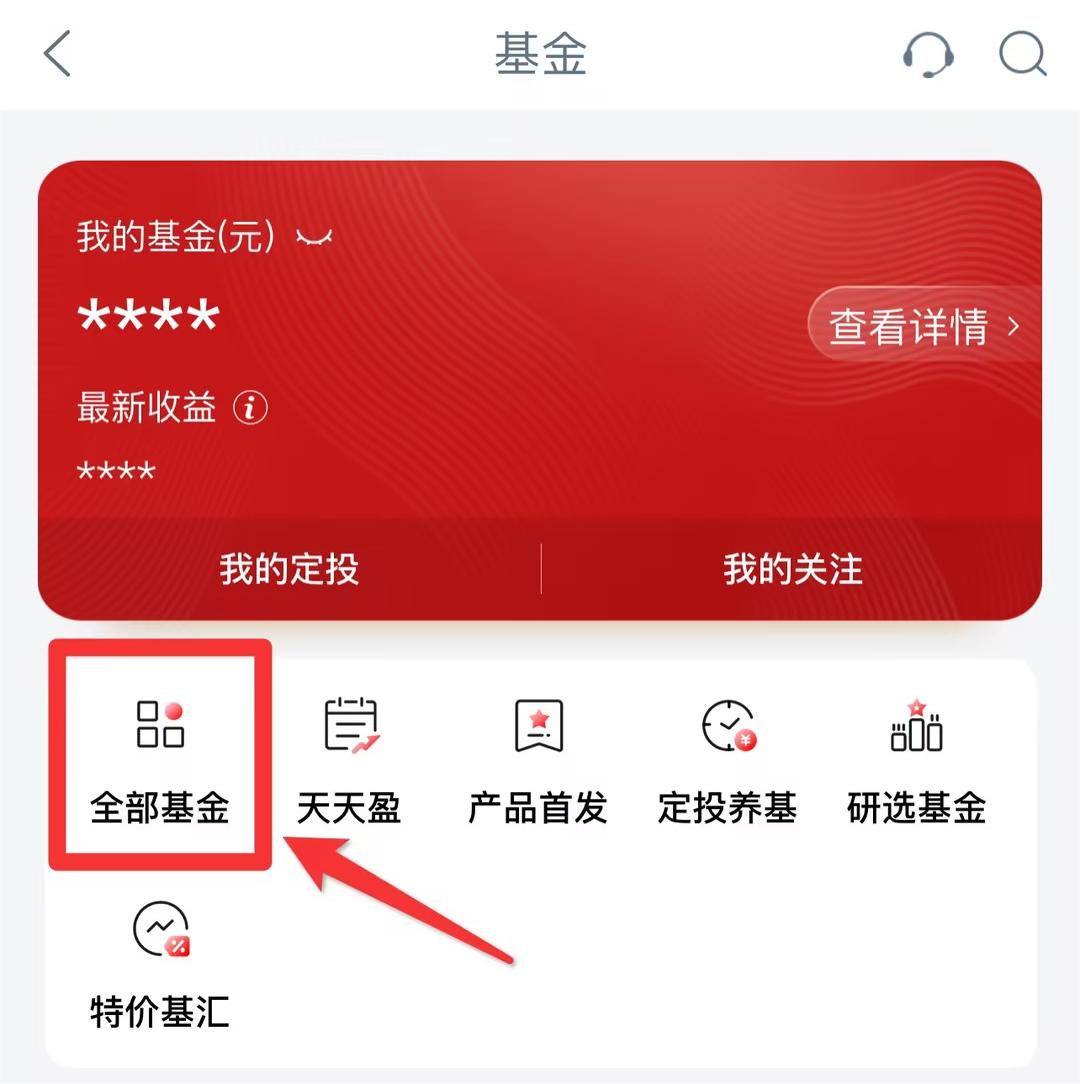1080x1084 pixels.
Task: Open 定投养基
Action: tap(727, 757)
